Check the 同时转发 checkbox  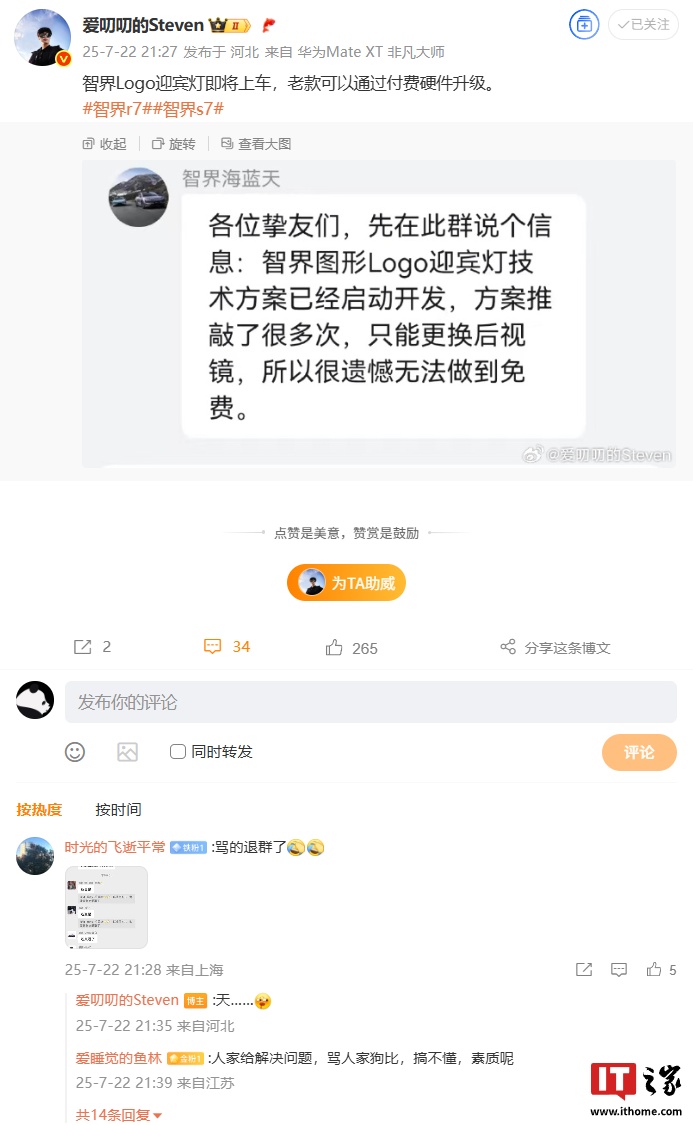(178, 752)
